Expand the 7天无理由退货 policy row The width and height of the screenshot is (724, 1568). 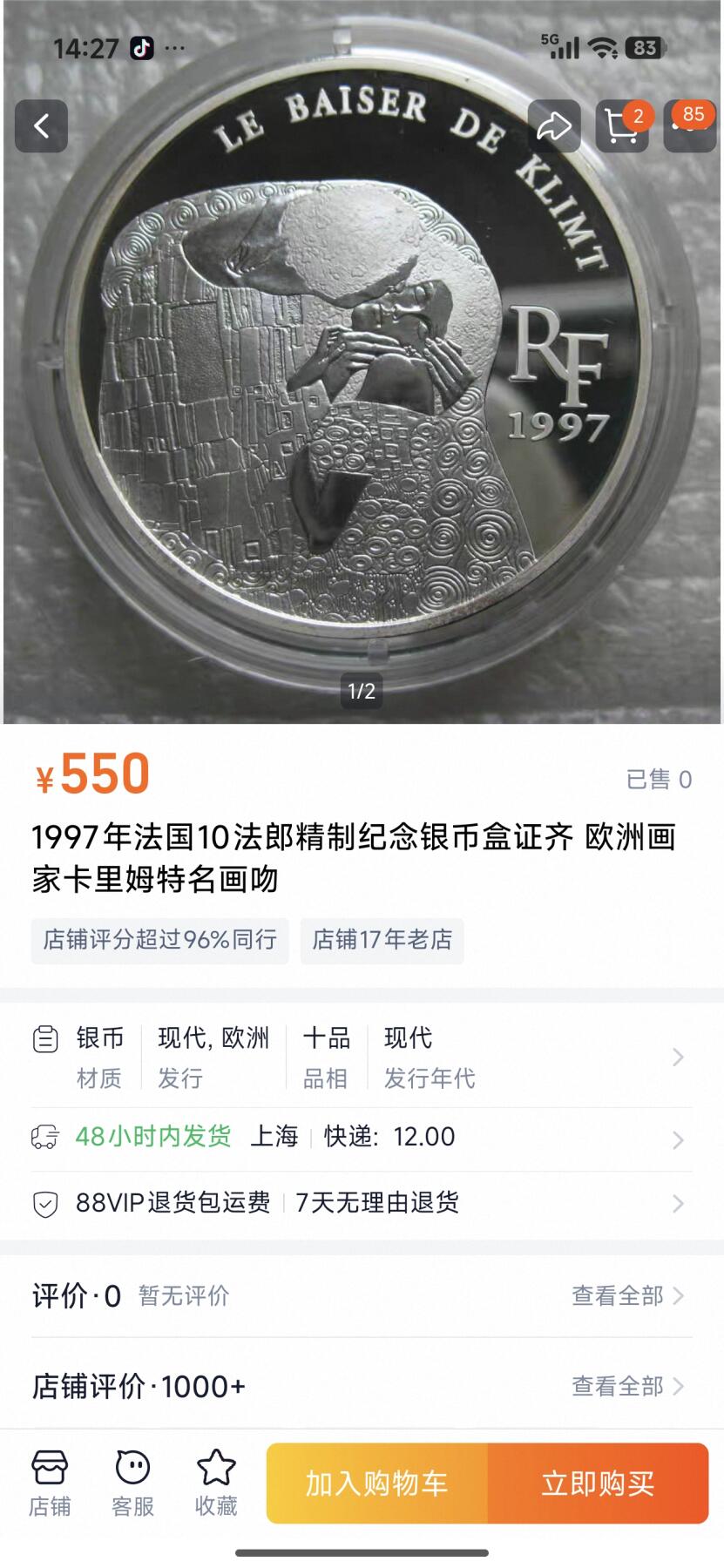[x=679, y=1203]
